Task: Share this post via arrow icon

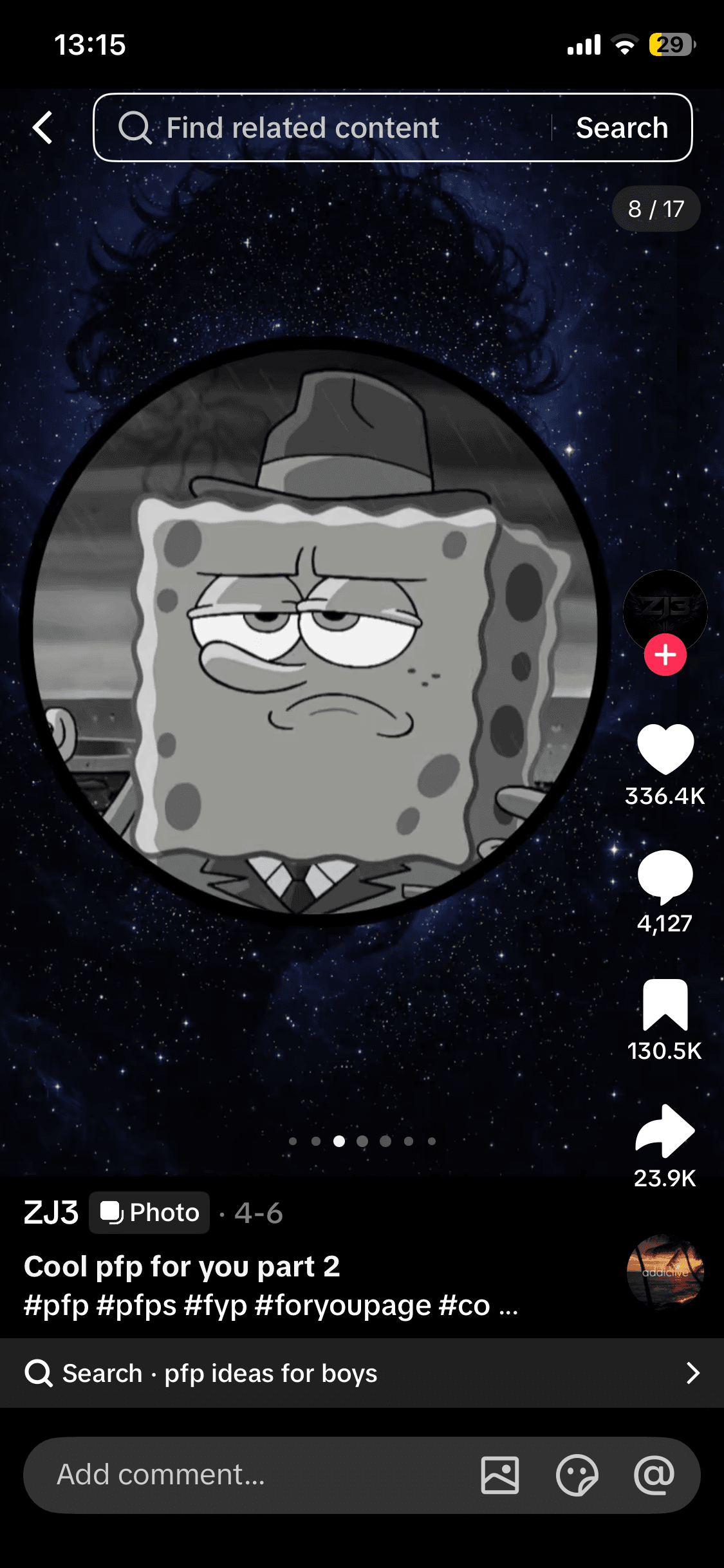Action: point(665,1131)
